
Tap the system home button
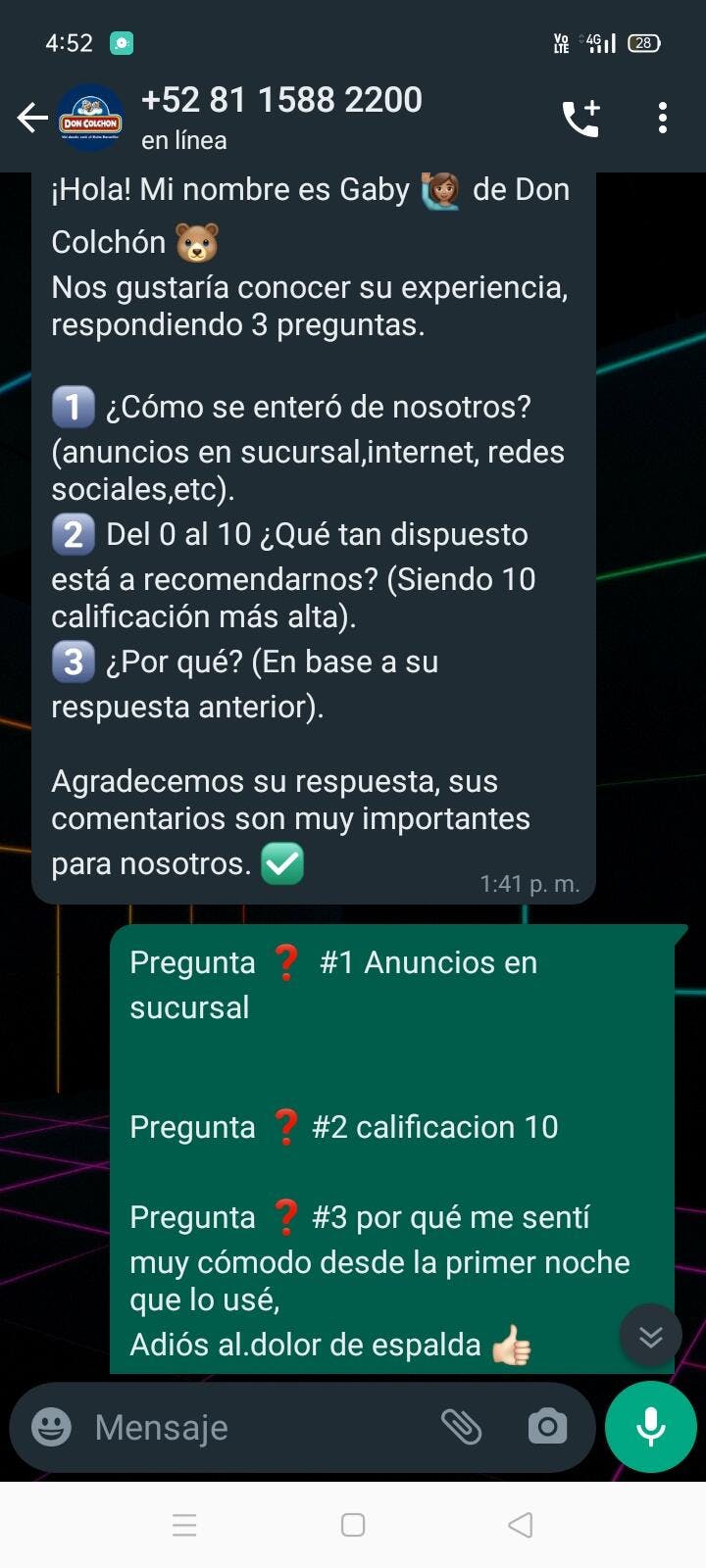click(x=353, y=1525)
